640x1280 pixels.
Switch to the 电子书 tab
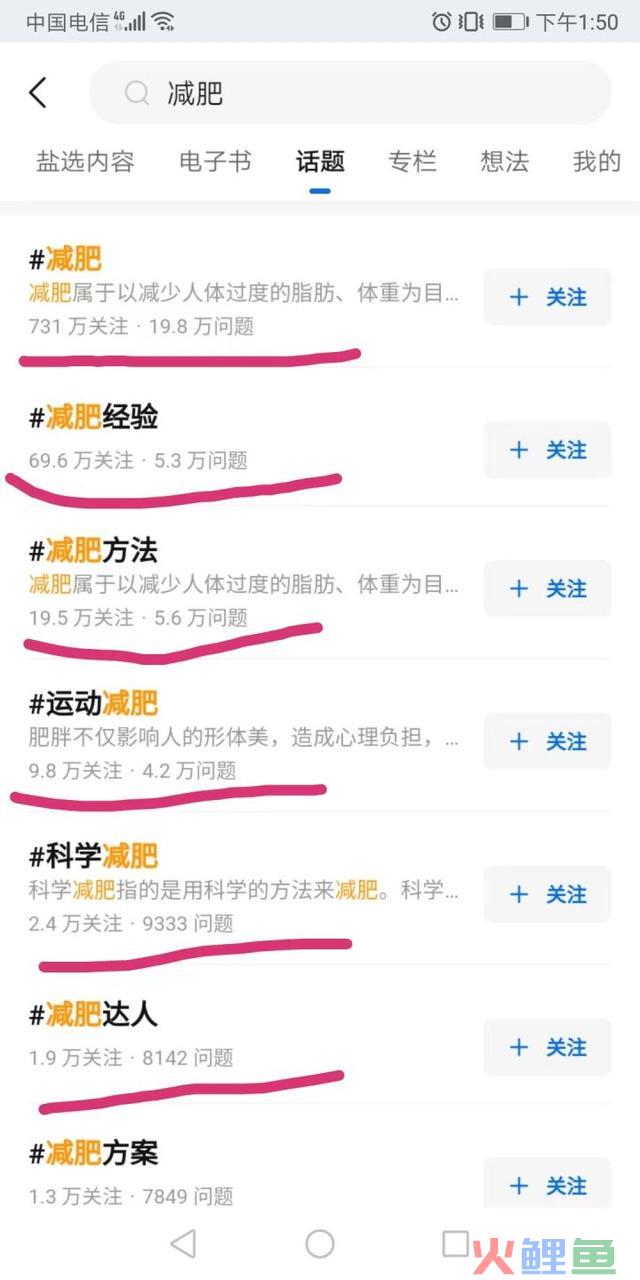tap(215, 161)
